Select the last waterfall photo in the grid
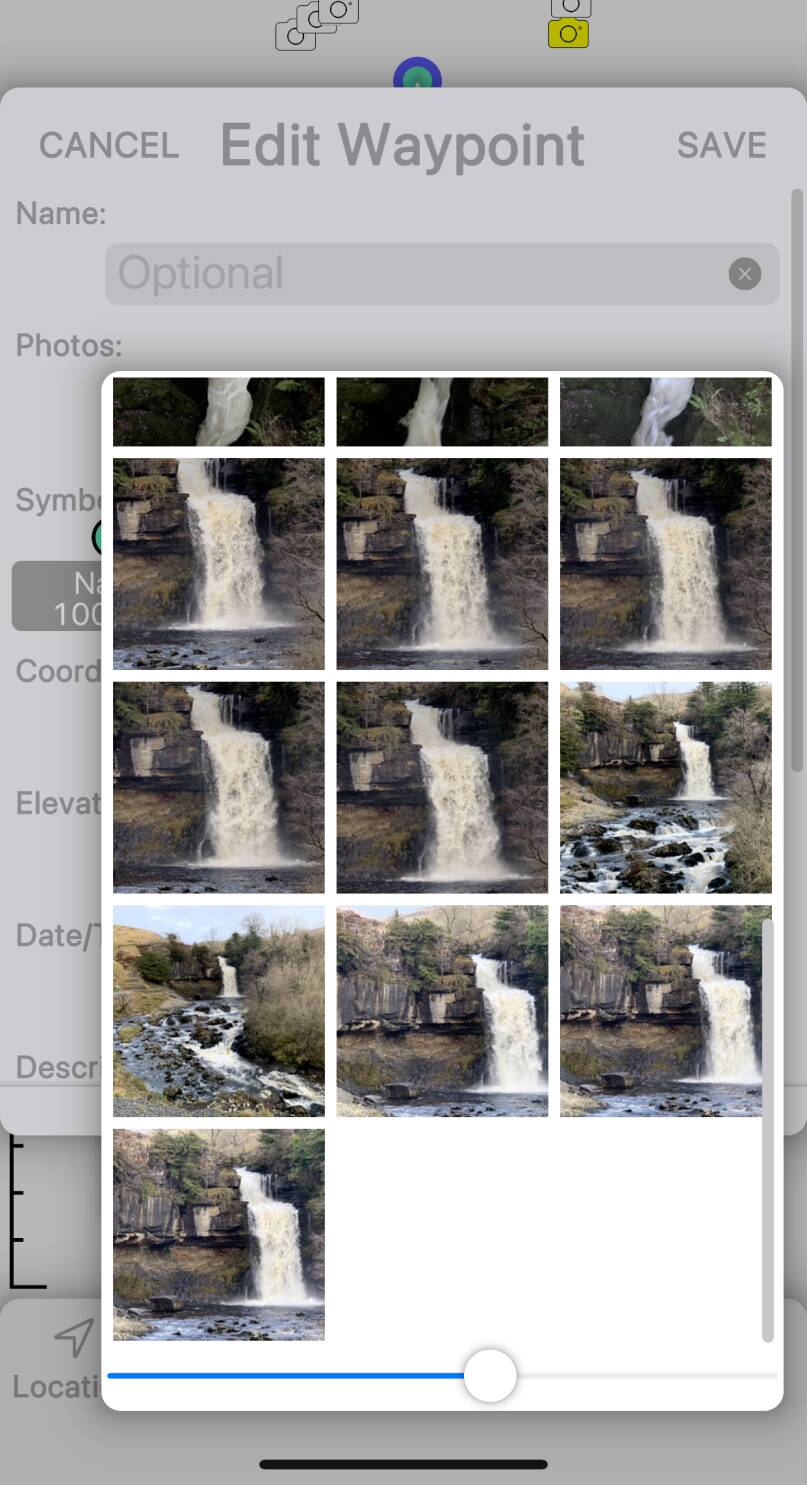Viewport: 807px width, 1485px height. point(218,1234)
